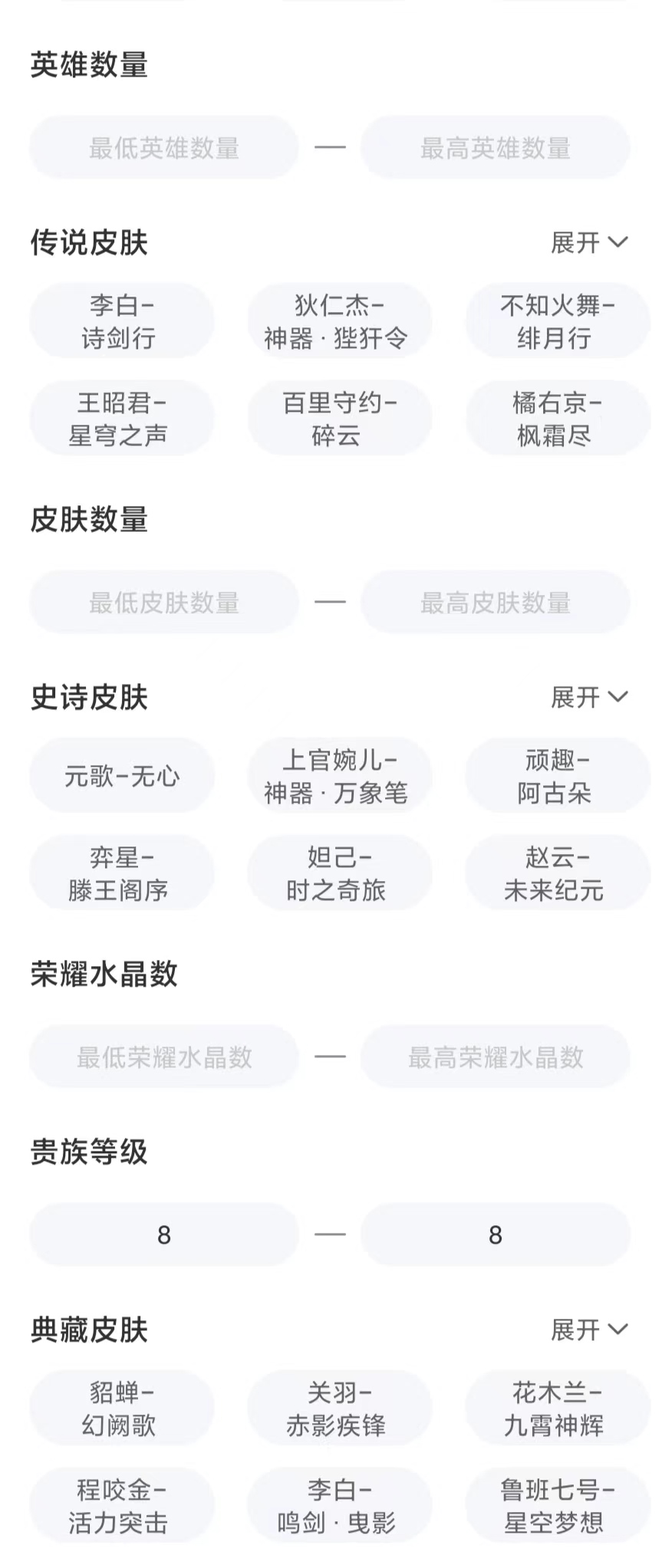
Task: Select the 鲁班七号-星空梦想 chip
Action: 556,1506
